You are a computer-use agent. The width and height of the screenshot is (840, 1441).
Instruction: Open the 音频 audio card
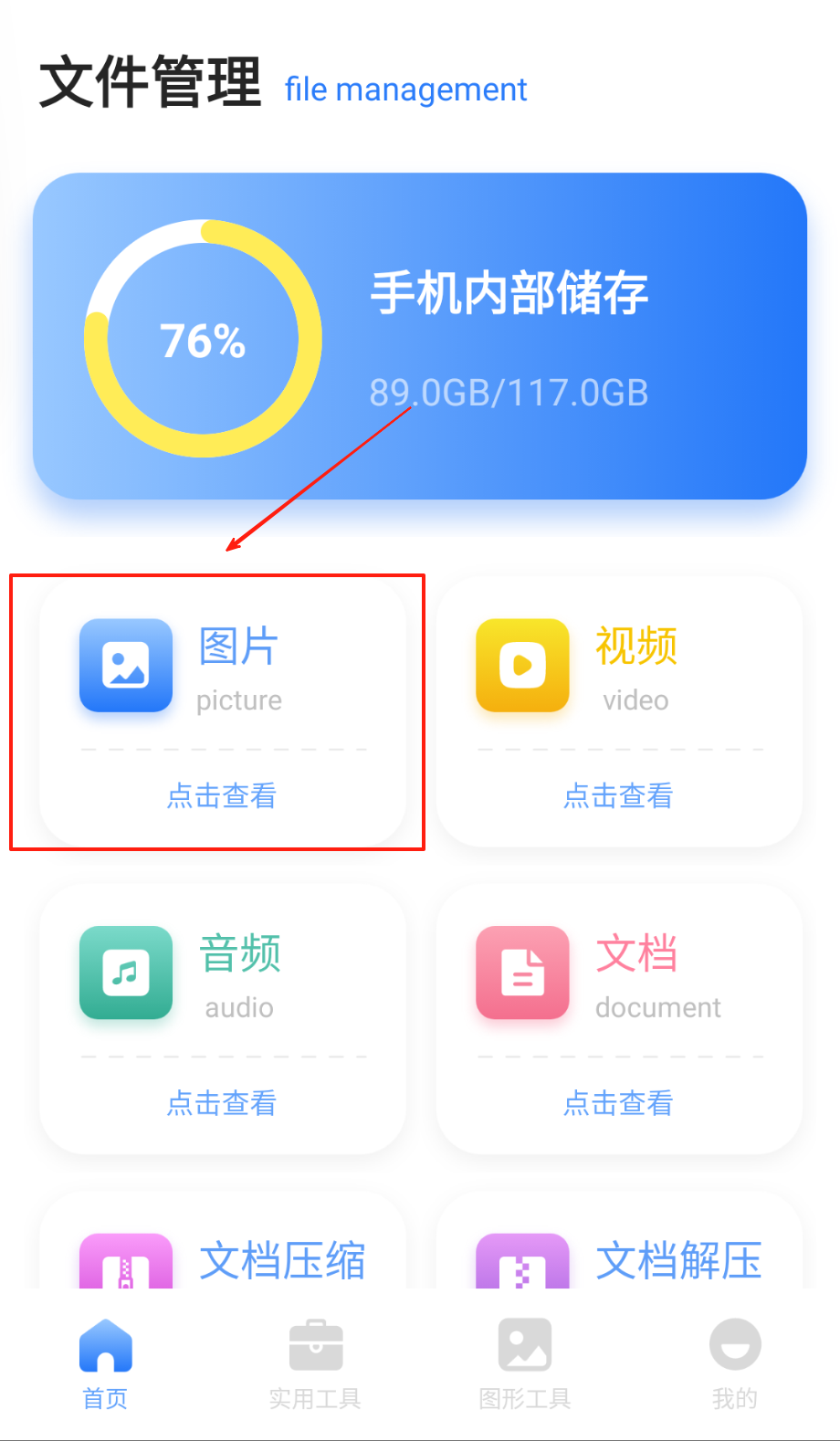click(x=222, y=1019)
